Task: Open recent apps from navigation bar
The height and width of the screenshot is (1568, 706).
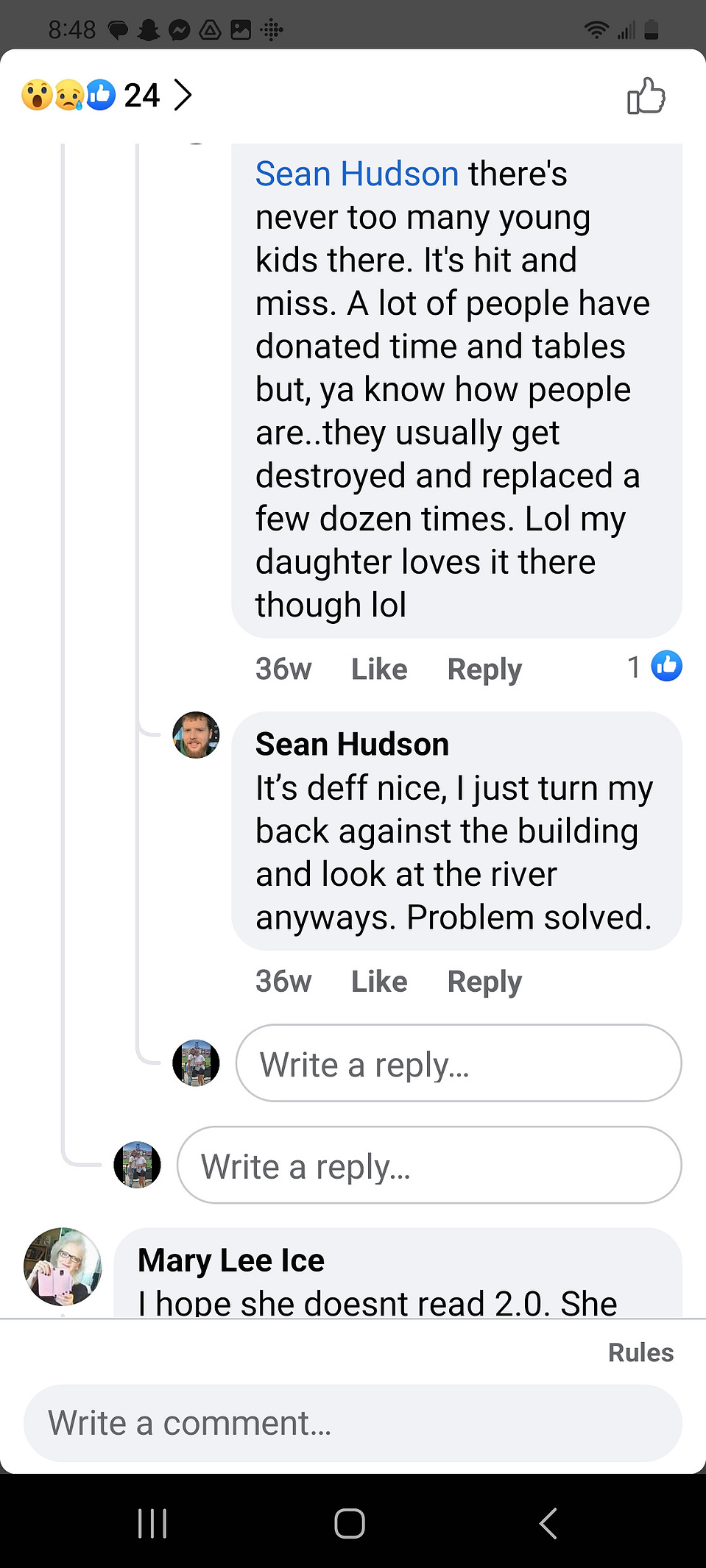Action: pos(152,1523)
